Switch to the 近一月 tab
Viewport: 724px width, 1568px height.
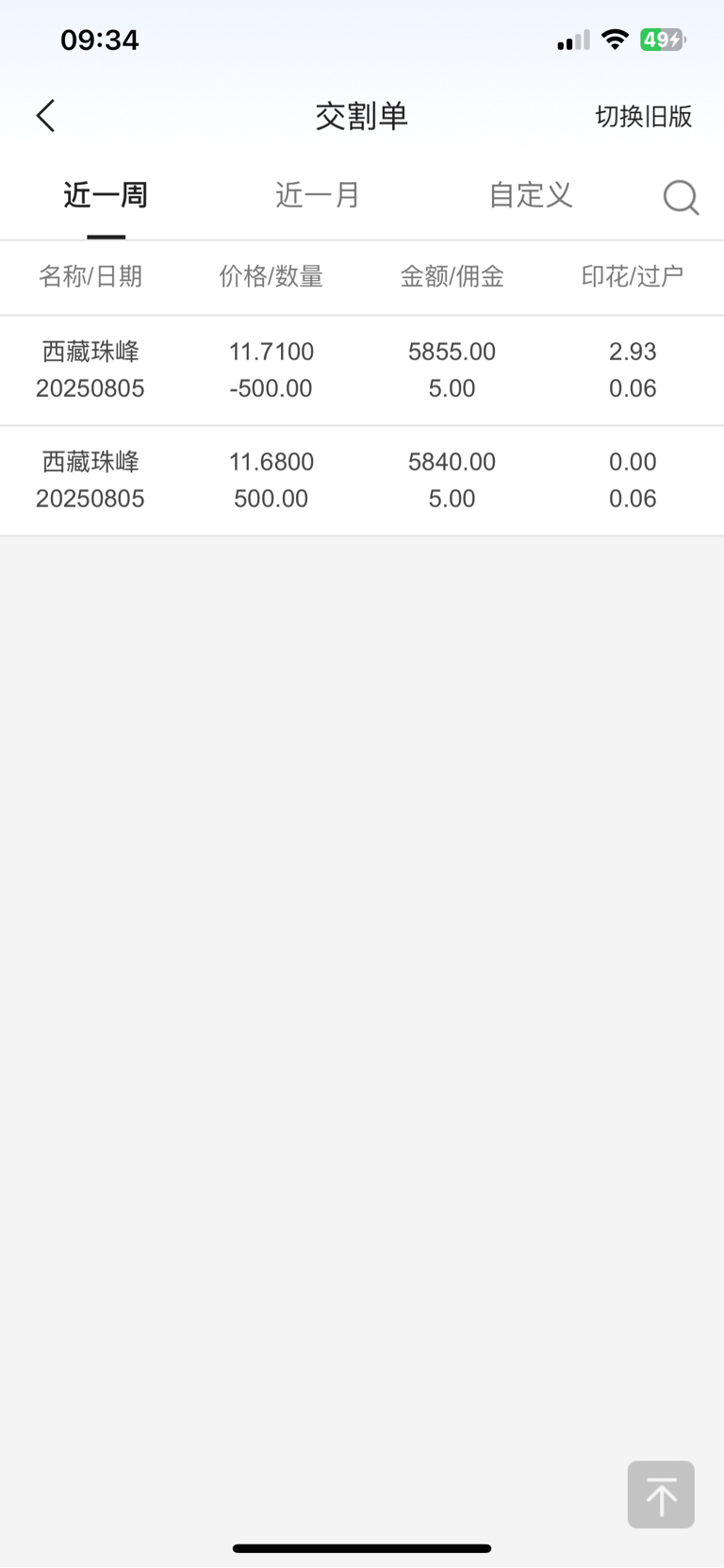(x=318, y=195)
